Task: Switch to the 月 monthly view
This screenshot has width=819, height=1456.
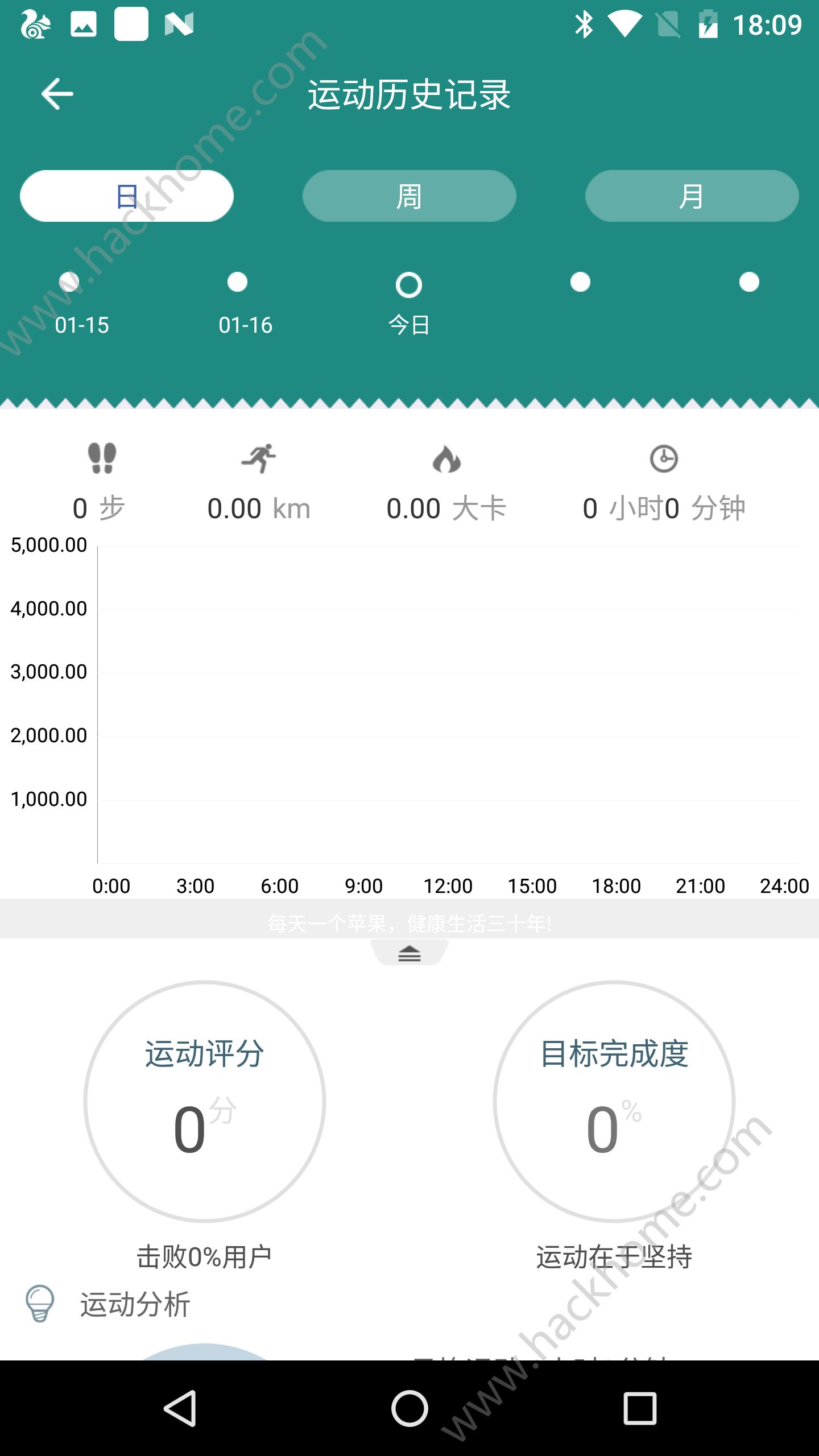Action: click(x=692, y=196)
